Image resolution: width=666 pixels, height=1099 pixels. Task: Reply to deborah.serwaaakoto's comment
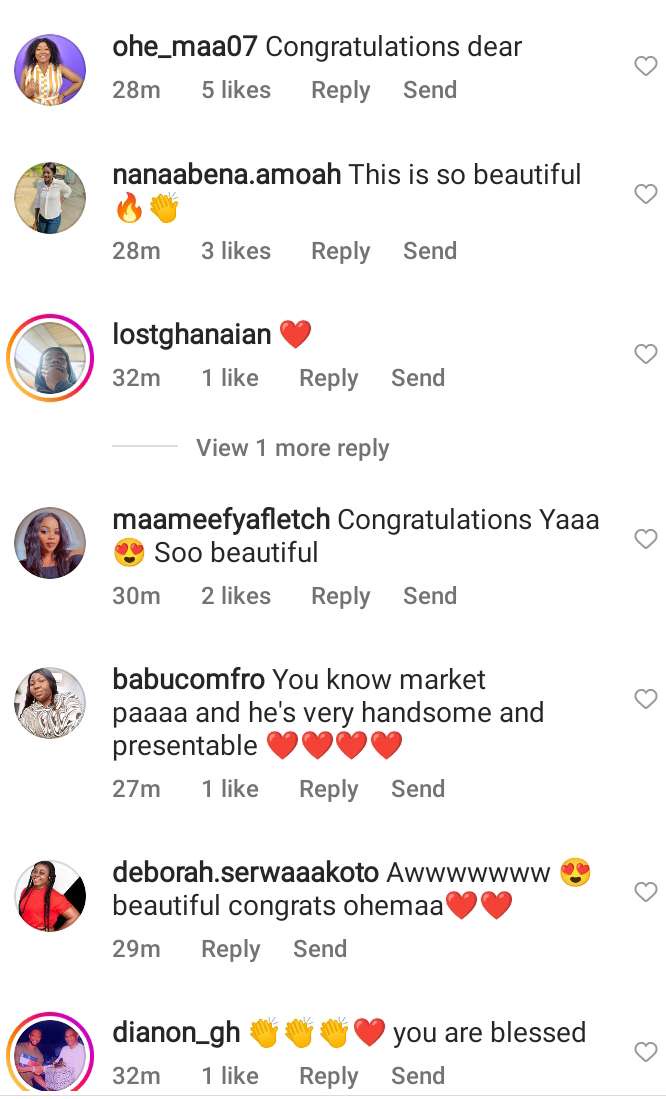pyautogui.click(x=230, y=949)
